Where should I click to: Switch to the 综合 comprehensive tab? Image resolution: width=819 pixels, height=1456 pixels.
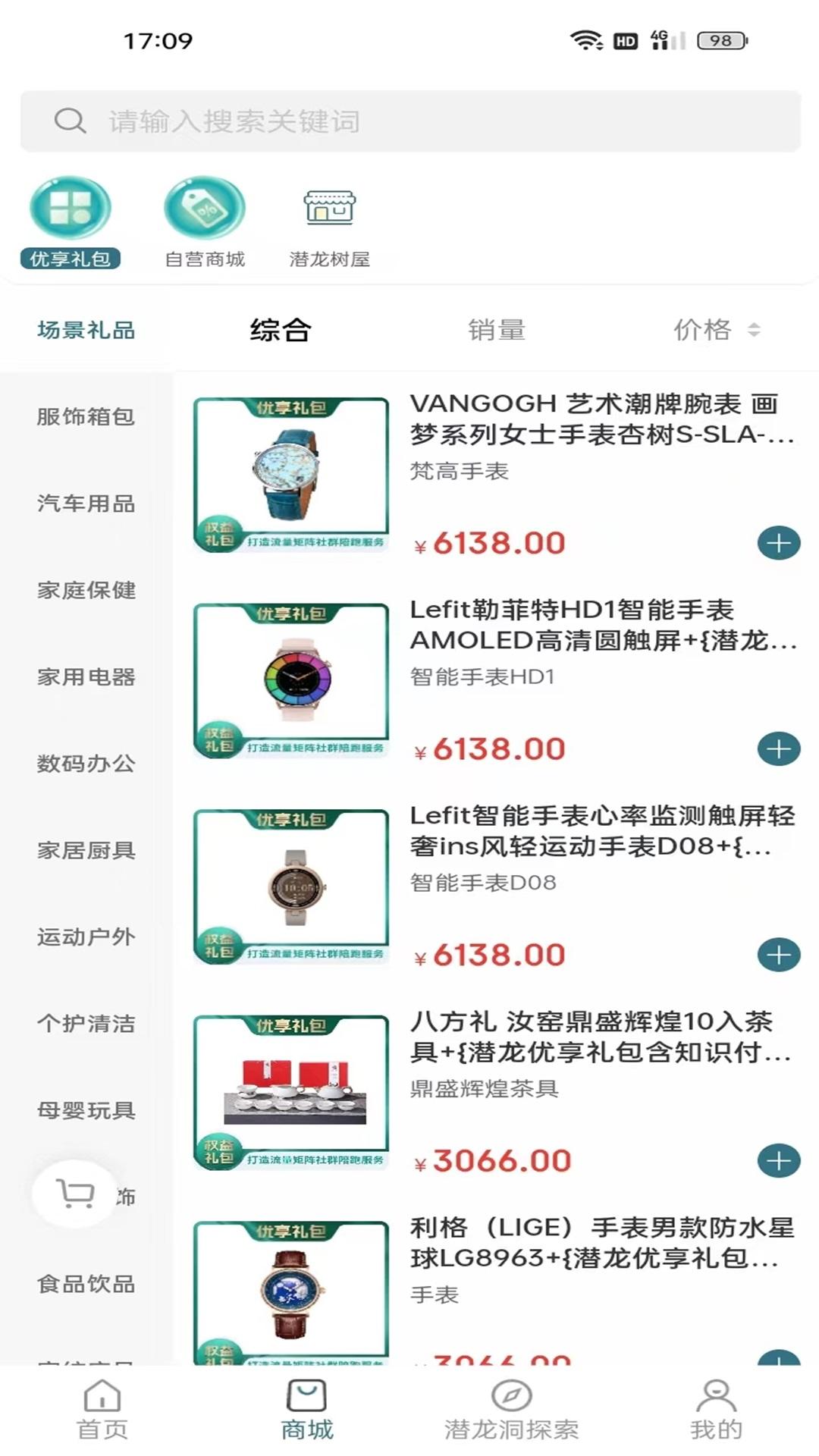click(278, 330)
